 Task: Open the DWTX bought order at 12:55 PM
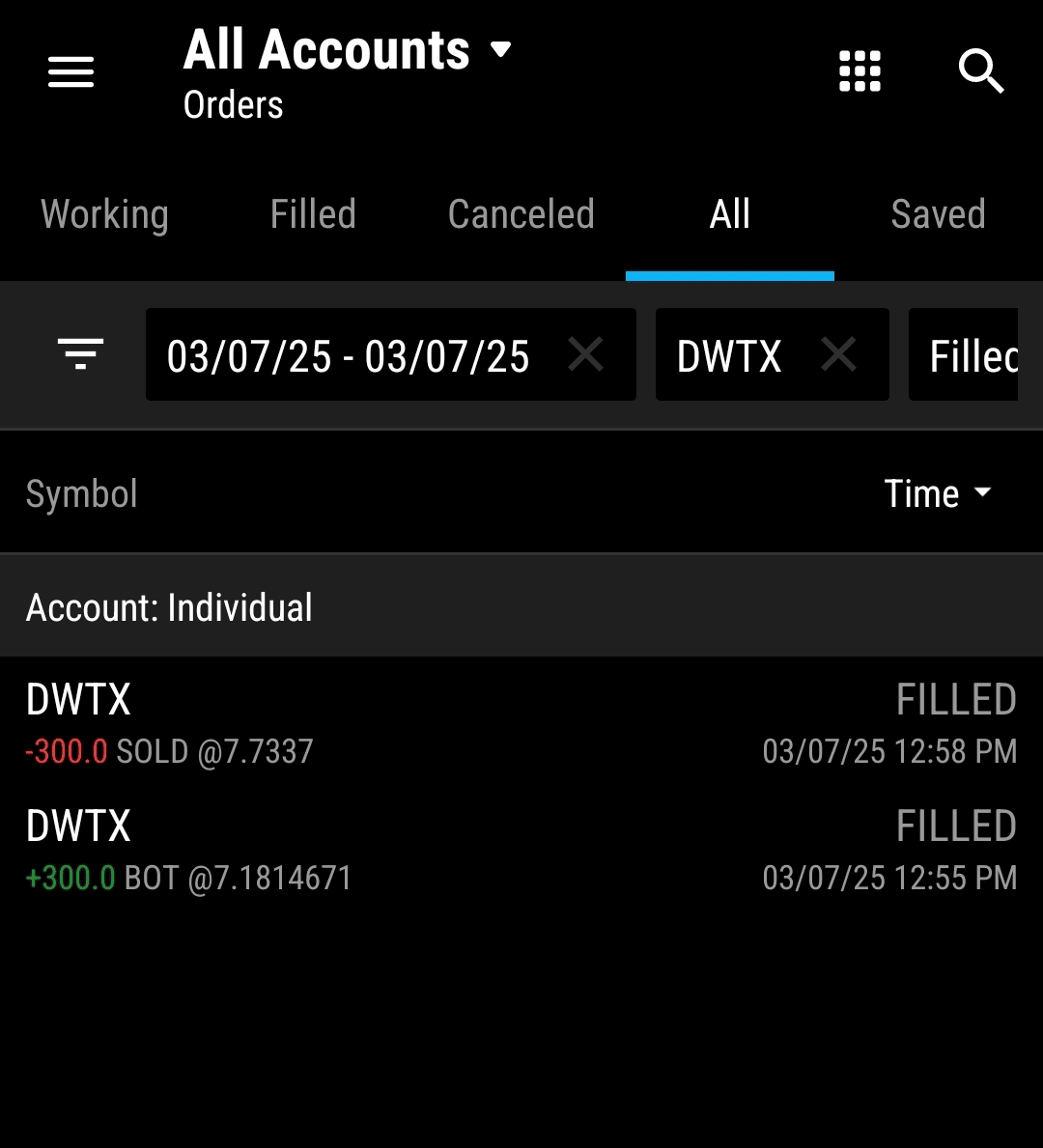(521, 850)
